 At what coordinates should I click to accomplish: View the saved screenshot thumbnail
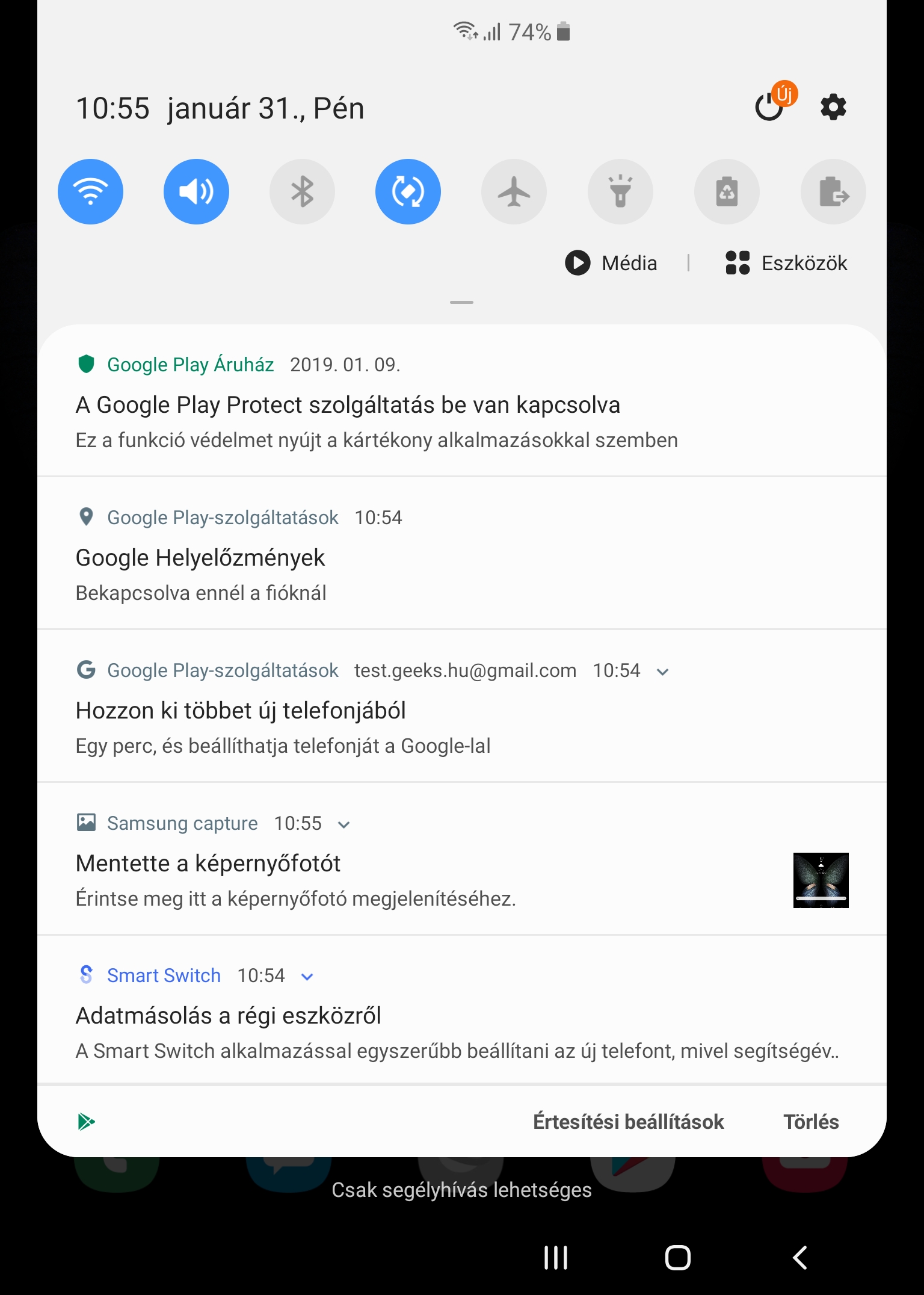(821, 880)
